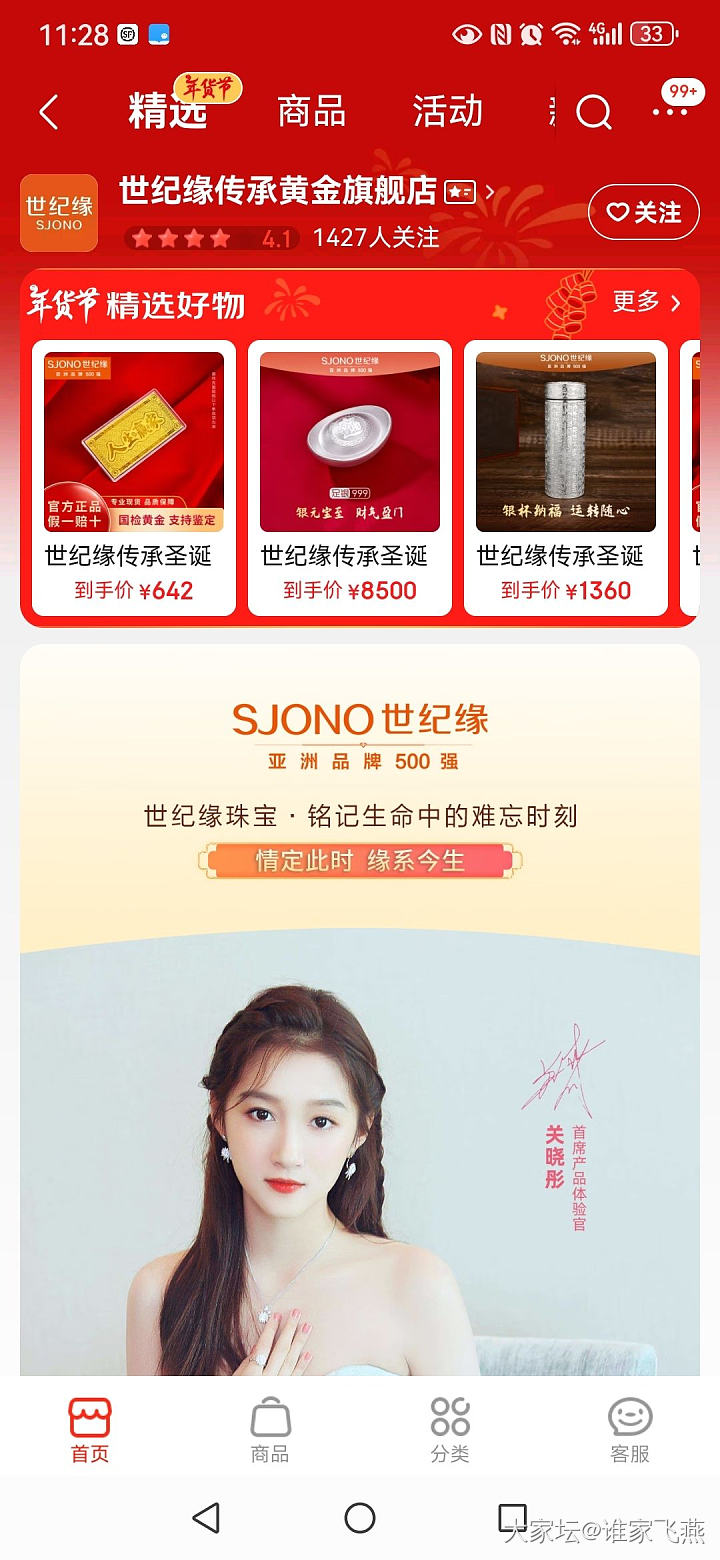
Task: Tap the system back triangle button
Action: pyautogui.click(x=206, y=1518)
